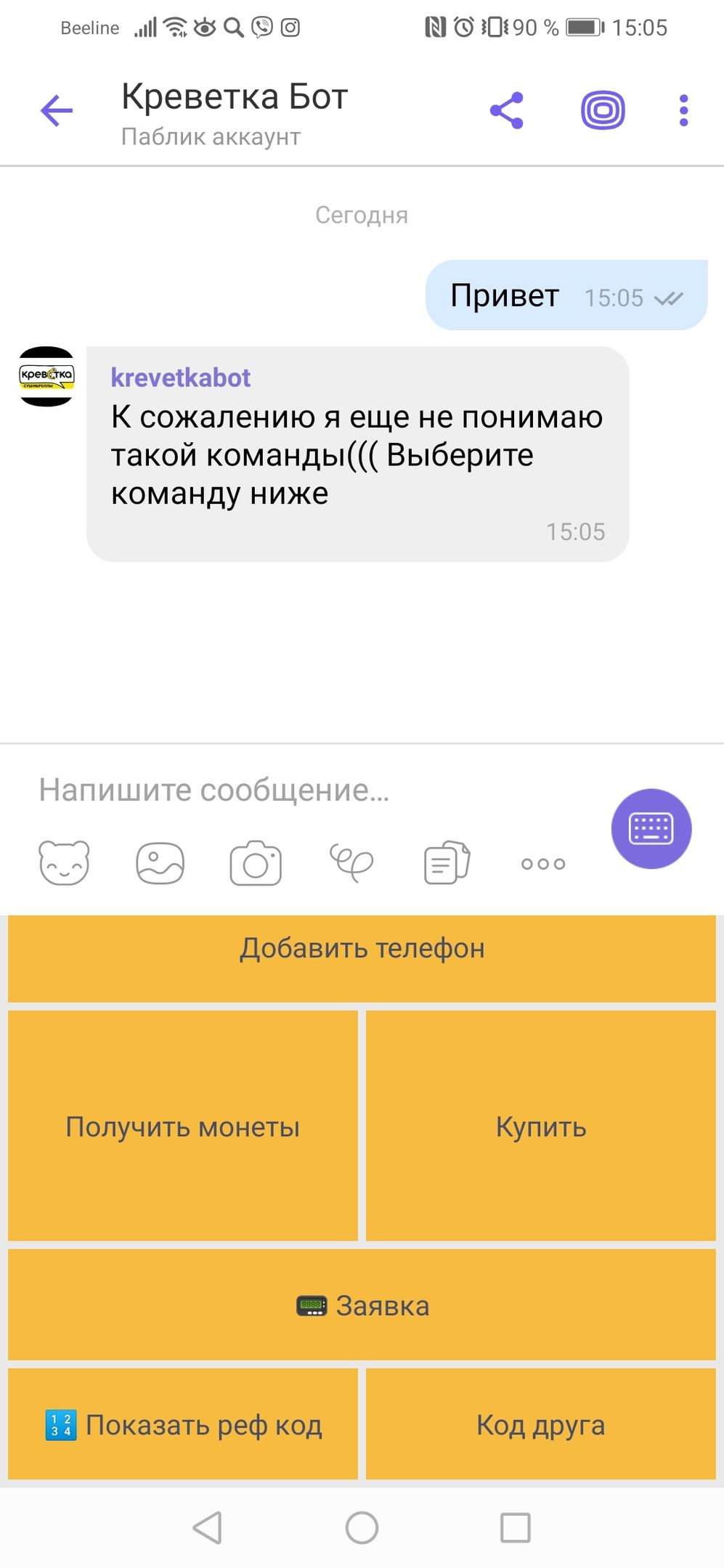The height and width of the screenshot is (1568, 724).
Task: Tap the Купить button
Action: click(541, 1126)
